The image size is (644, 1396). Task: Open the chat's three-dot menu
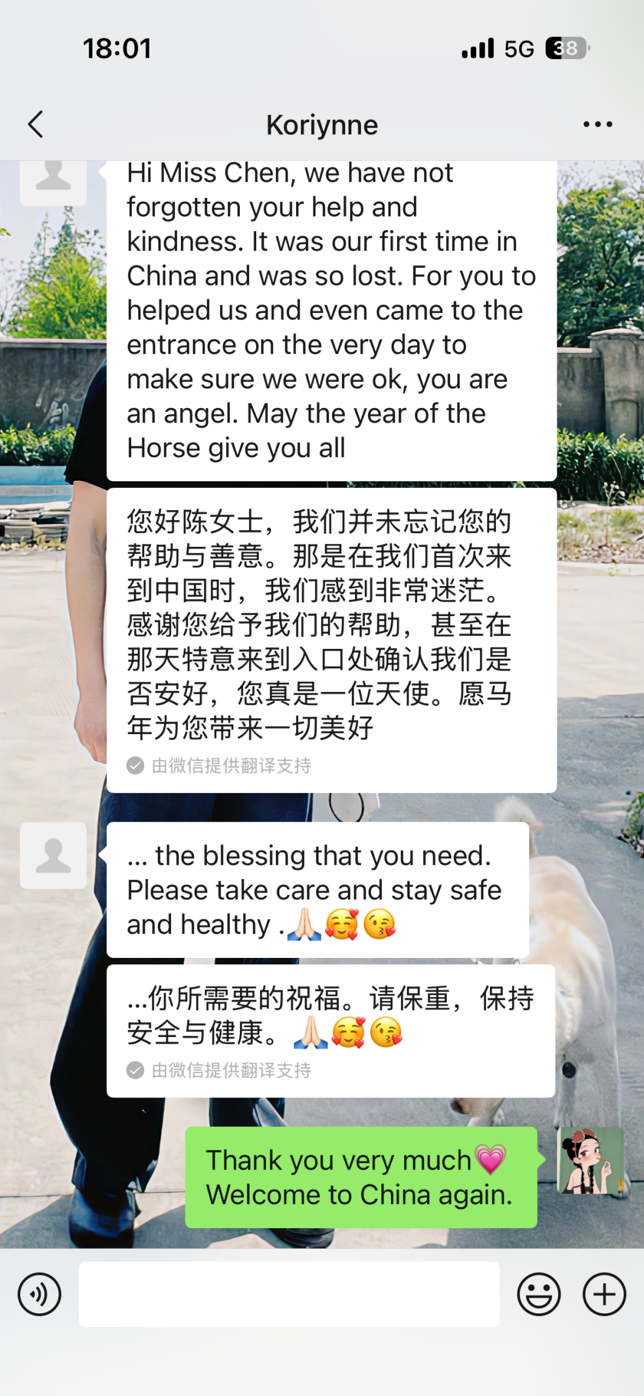(x=597, y=125)
